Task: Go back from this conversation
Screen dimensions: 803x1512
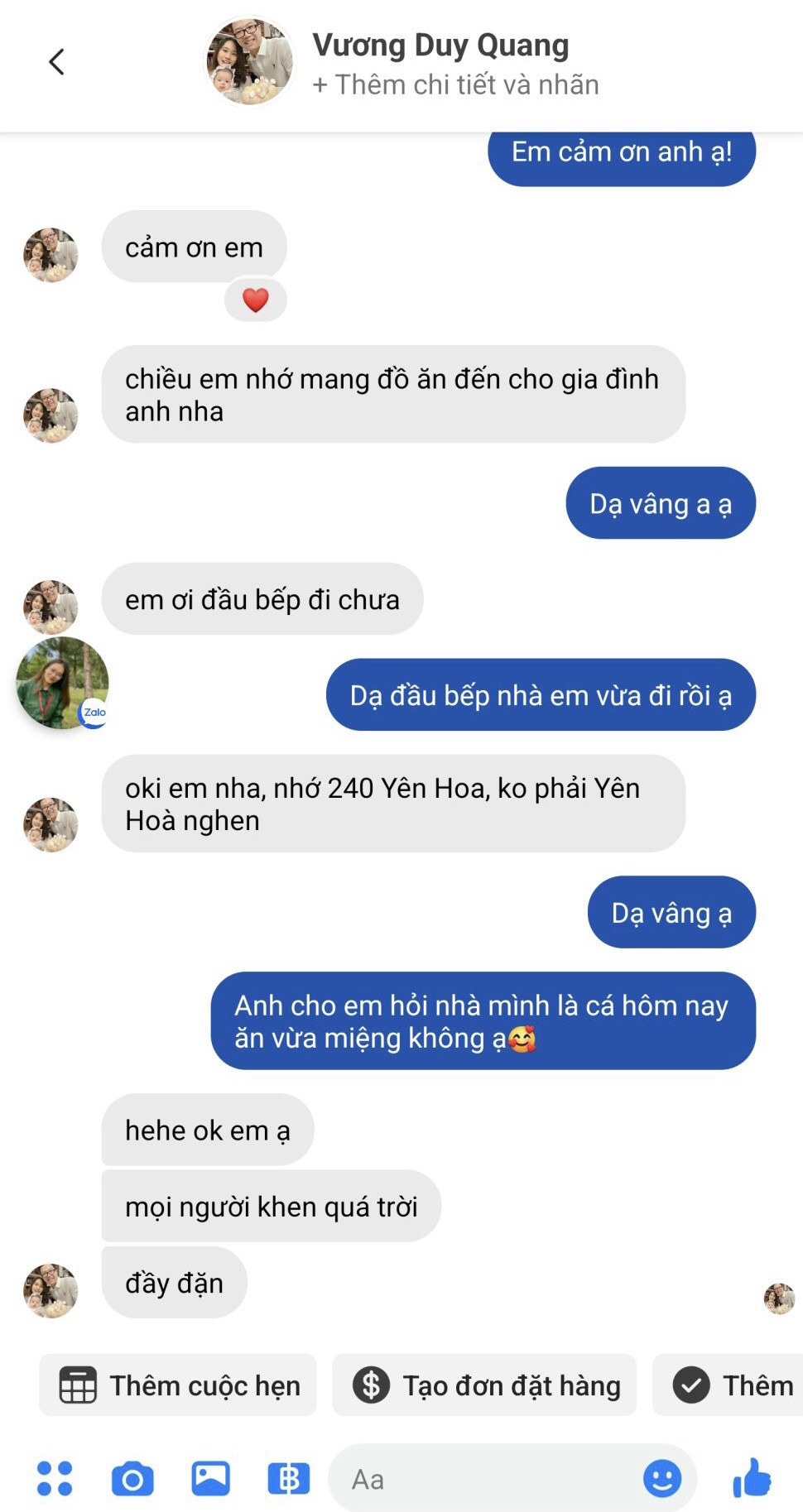Action: click(56, 62)
